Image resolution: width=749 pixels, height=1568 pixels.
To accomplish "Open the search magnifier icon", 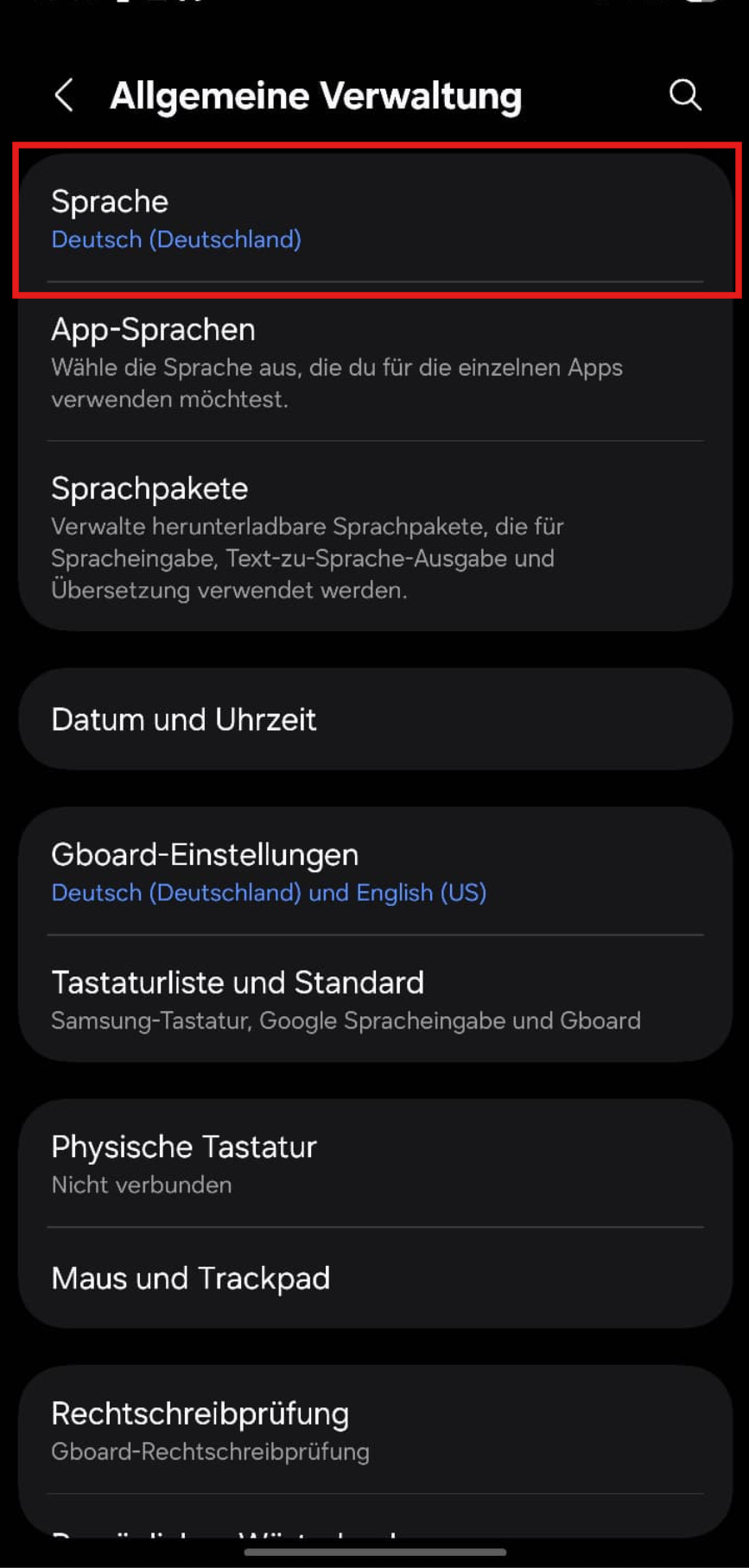I will click(x=685, y=95).
